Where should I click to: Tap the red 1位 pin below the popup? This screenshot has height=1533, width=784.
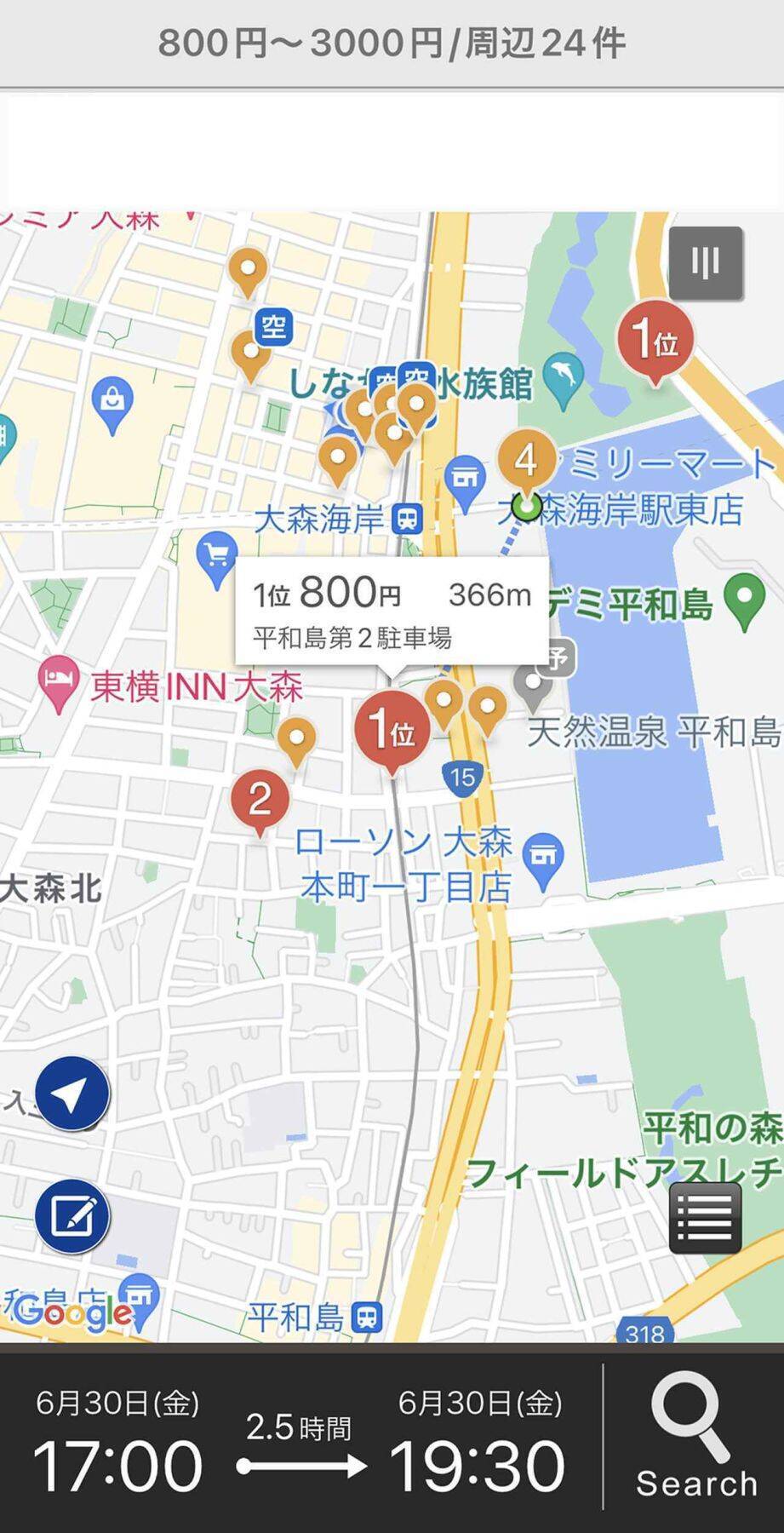392,730
